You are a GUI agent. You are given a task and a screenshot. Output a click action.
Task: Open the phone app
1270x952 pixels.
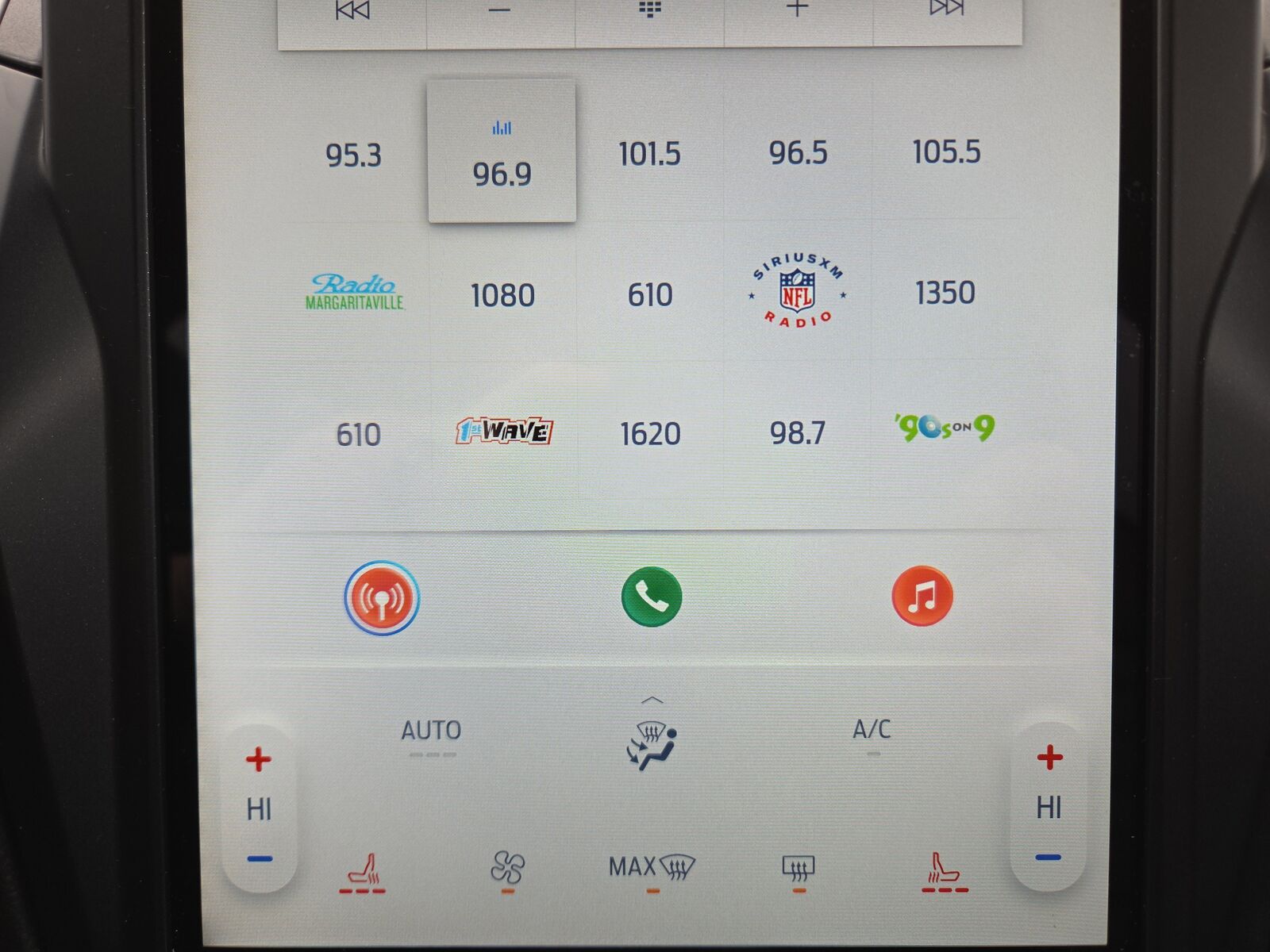click(651, 597)
